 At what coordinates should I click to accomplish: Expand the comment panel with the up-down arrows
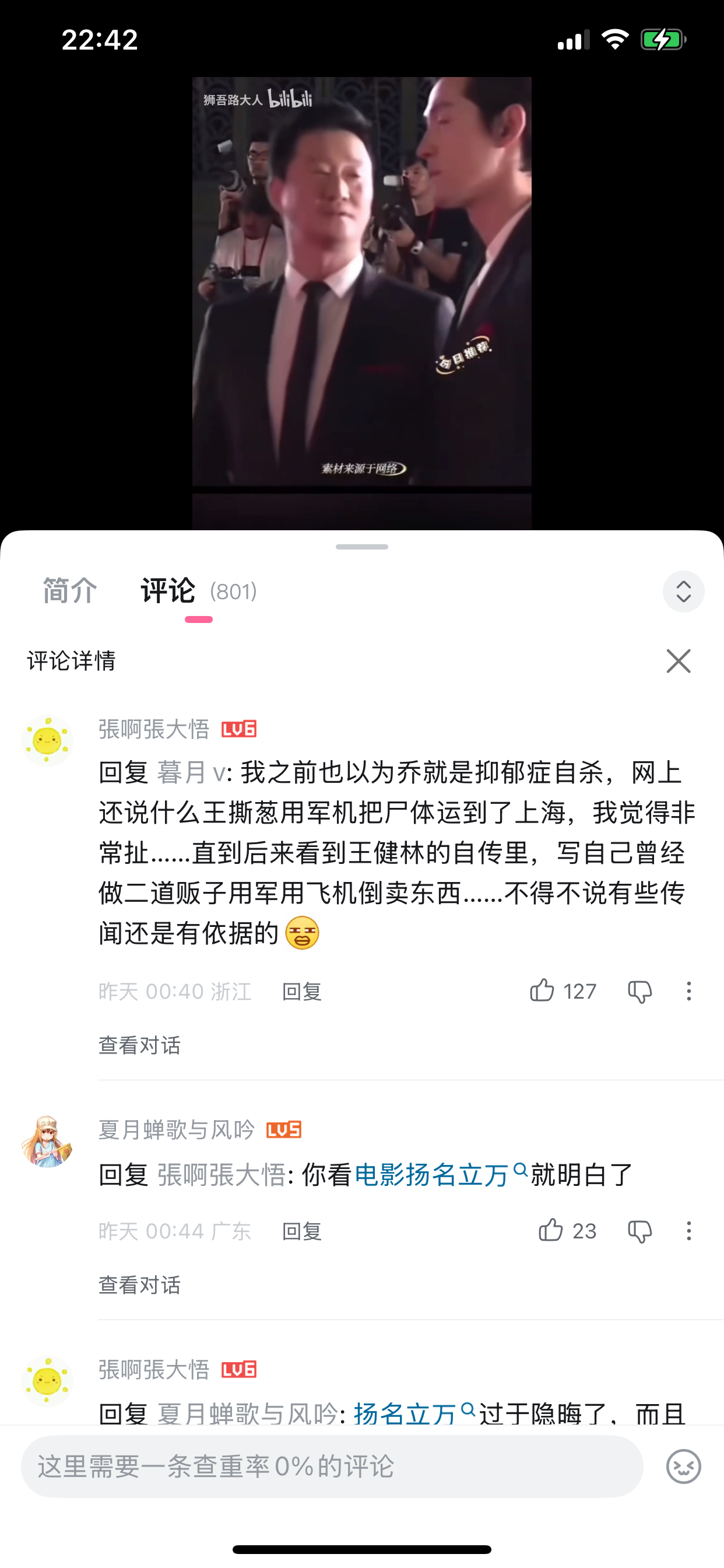coord(683,591)
